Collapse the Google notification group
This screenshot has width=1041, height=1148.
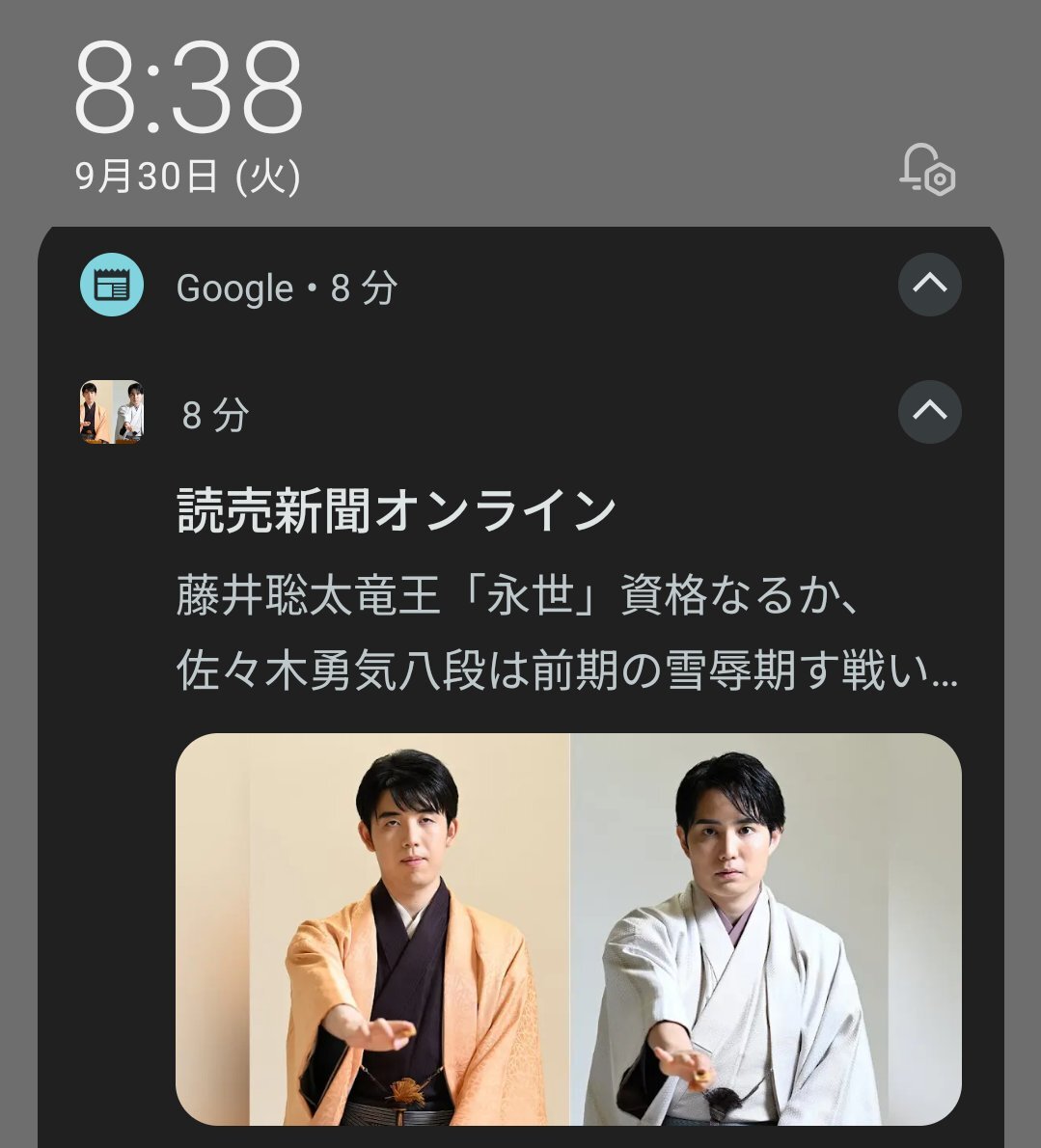[929, 285]
